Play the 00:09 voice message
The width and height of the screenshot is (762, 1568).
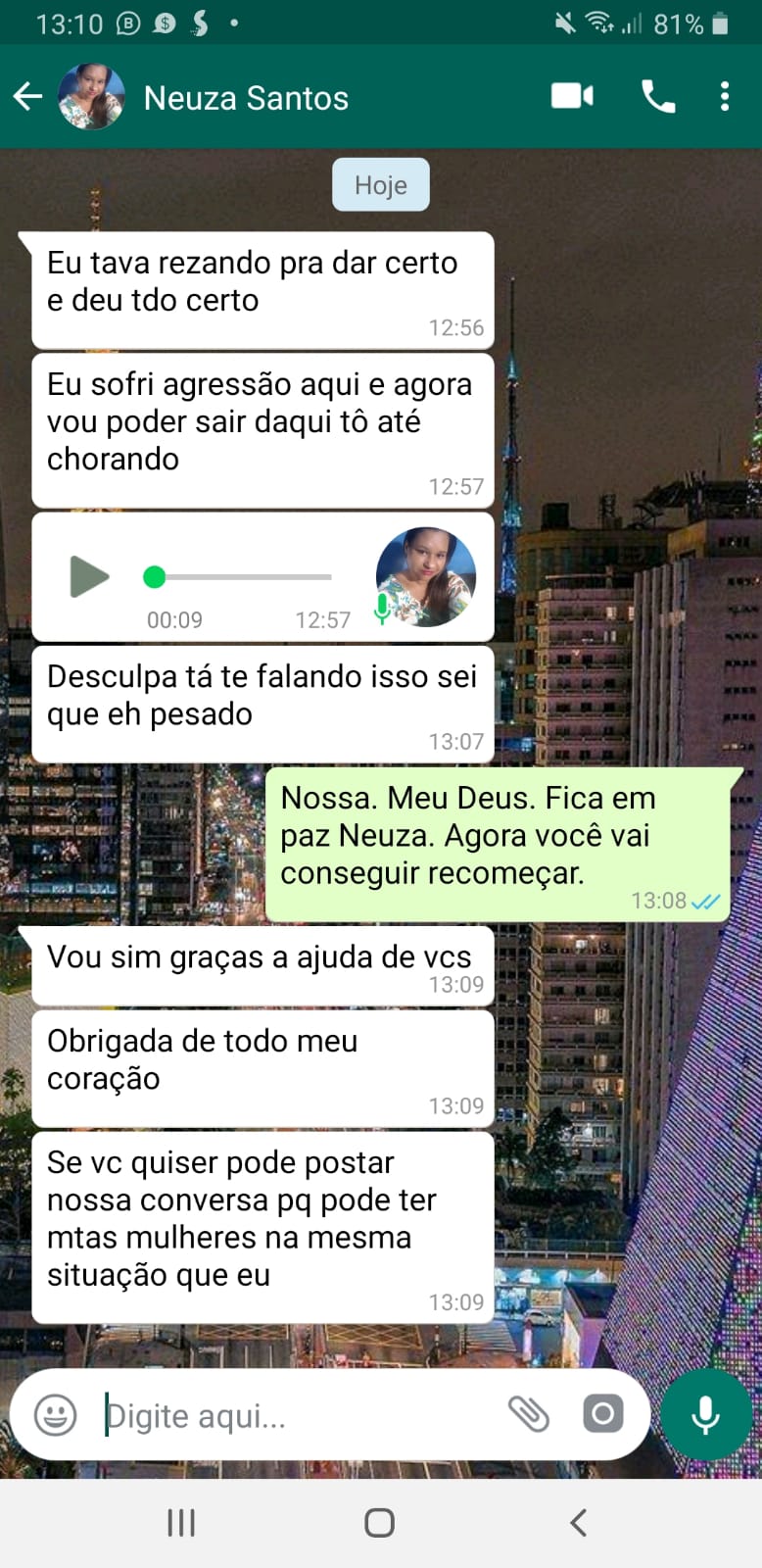coord(88,577)
